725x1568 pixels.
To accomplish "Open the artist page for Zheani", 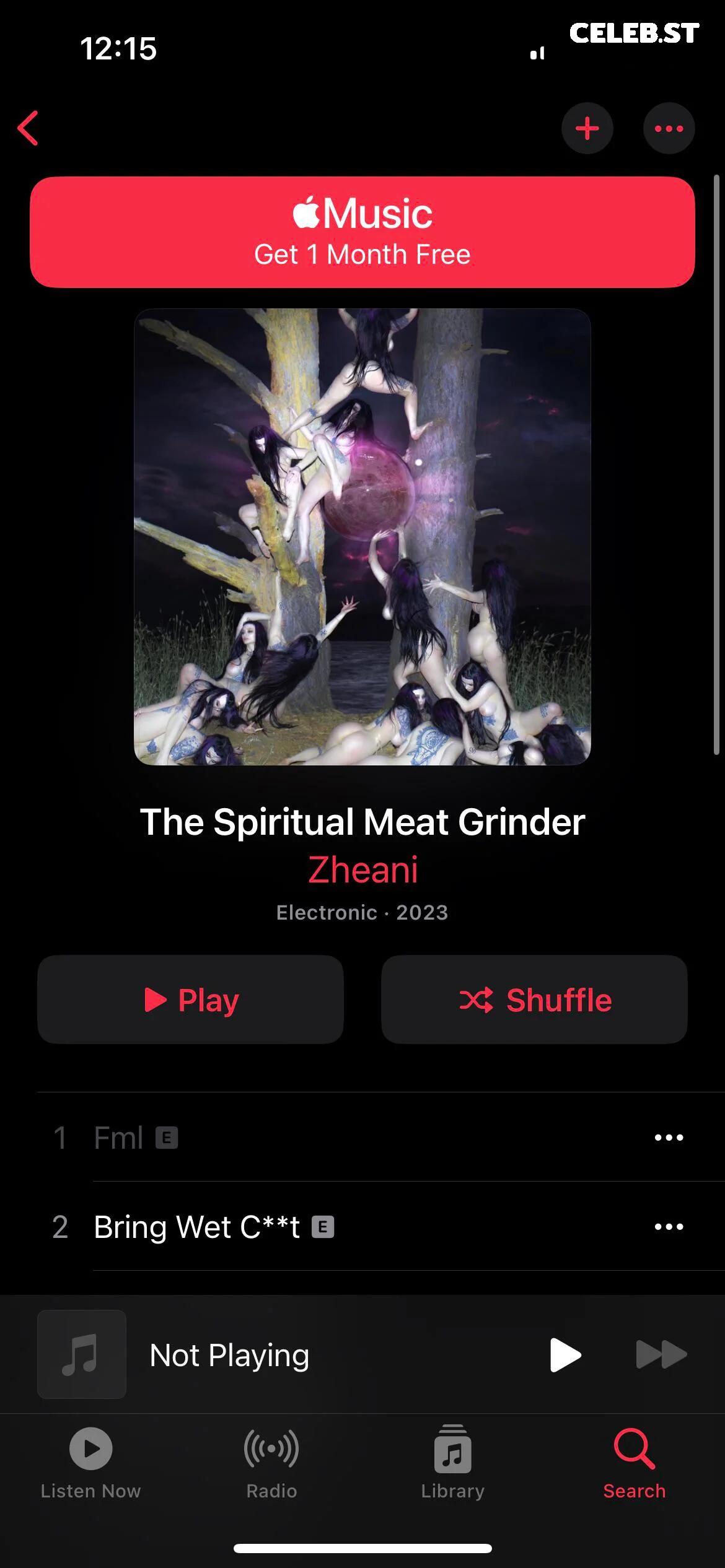I will [x=362, y=869].
